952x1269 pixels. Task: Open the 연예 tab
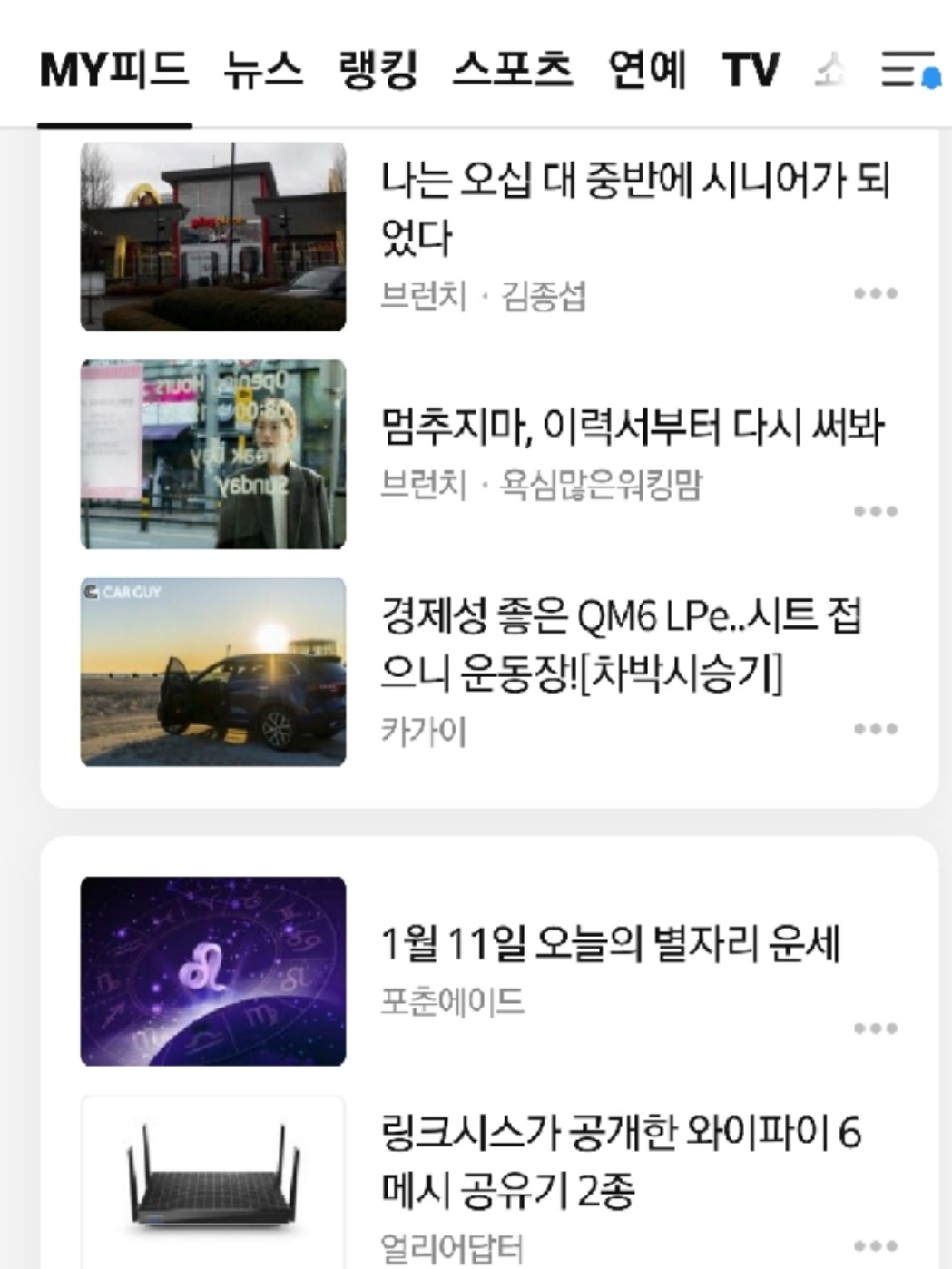[647, 70]
